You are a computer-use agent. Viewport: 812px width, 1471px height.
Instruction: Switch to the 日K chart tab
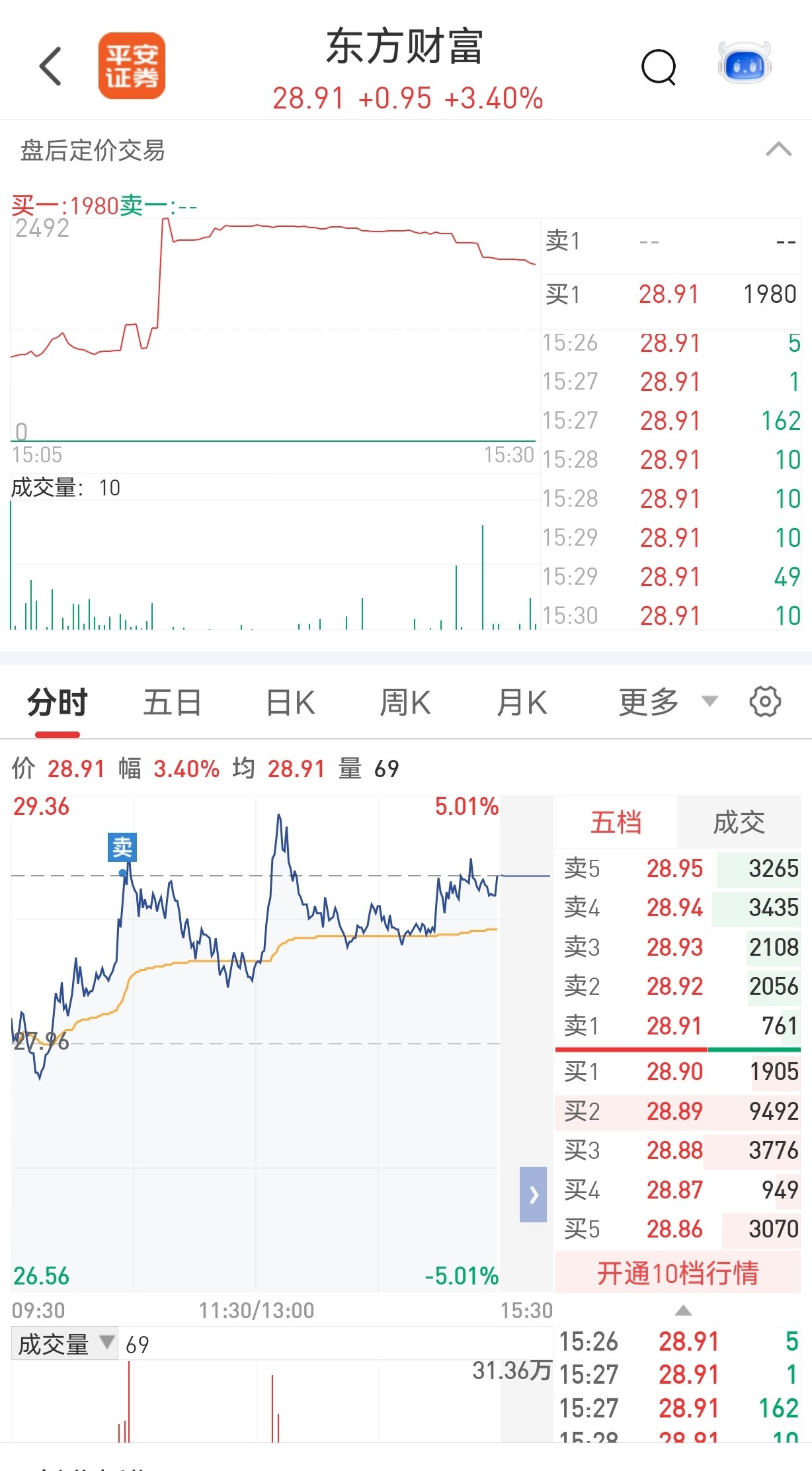point(290,702)
